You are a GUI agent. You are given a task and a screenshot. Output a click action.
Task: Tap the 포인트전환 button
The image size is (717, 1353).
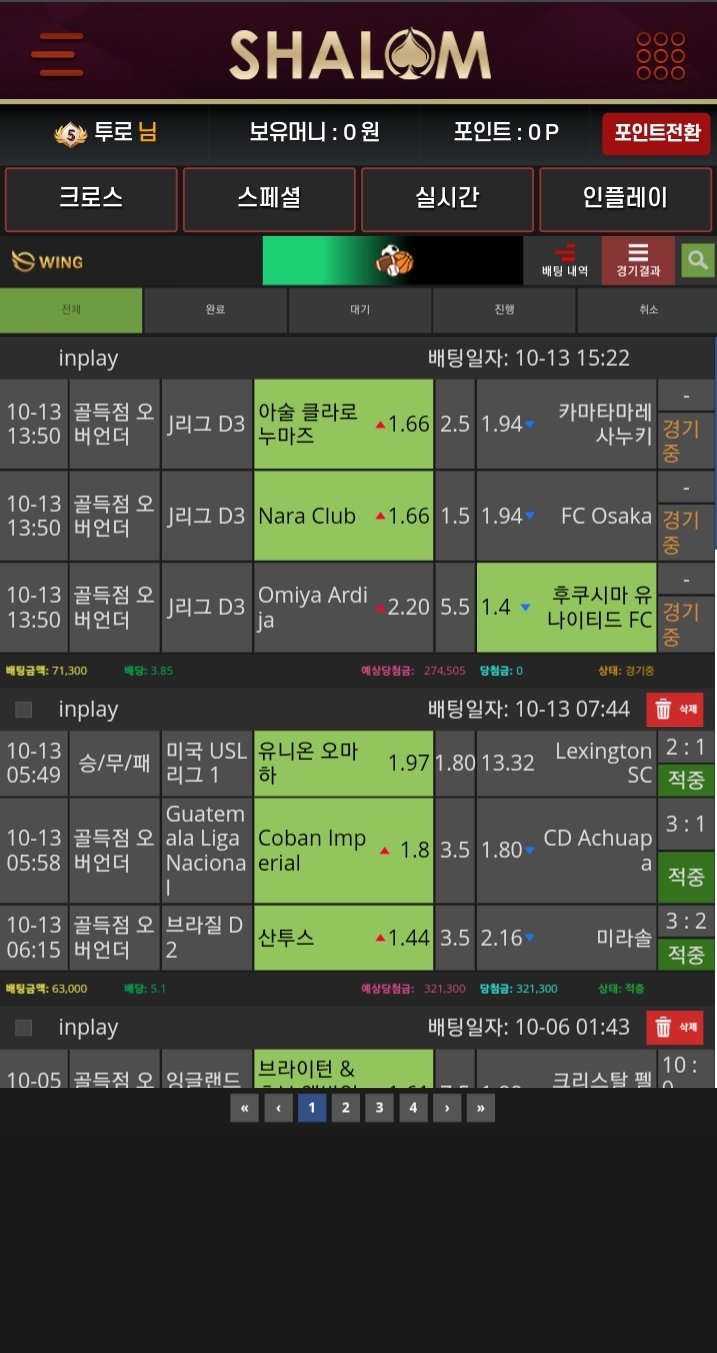tap(656, 133)
